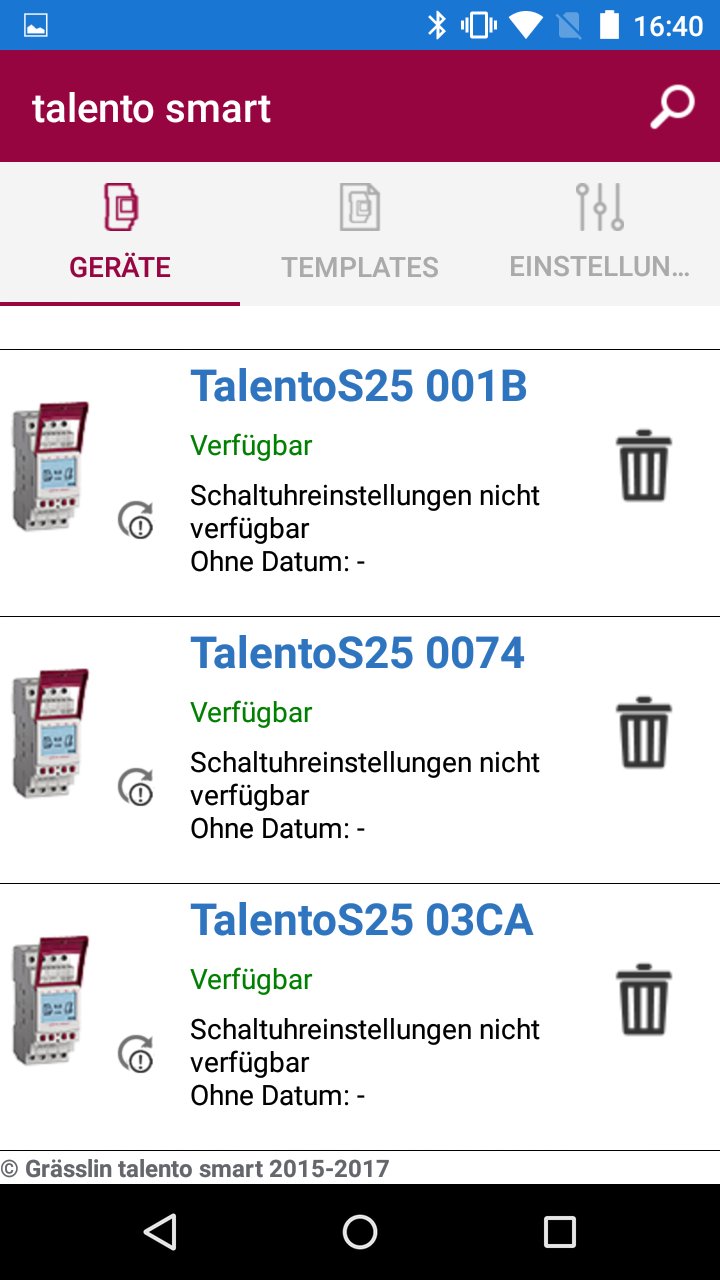Open device TalentoS25 03CA
720x1280 pixels.
tap(361, 920)
